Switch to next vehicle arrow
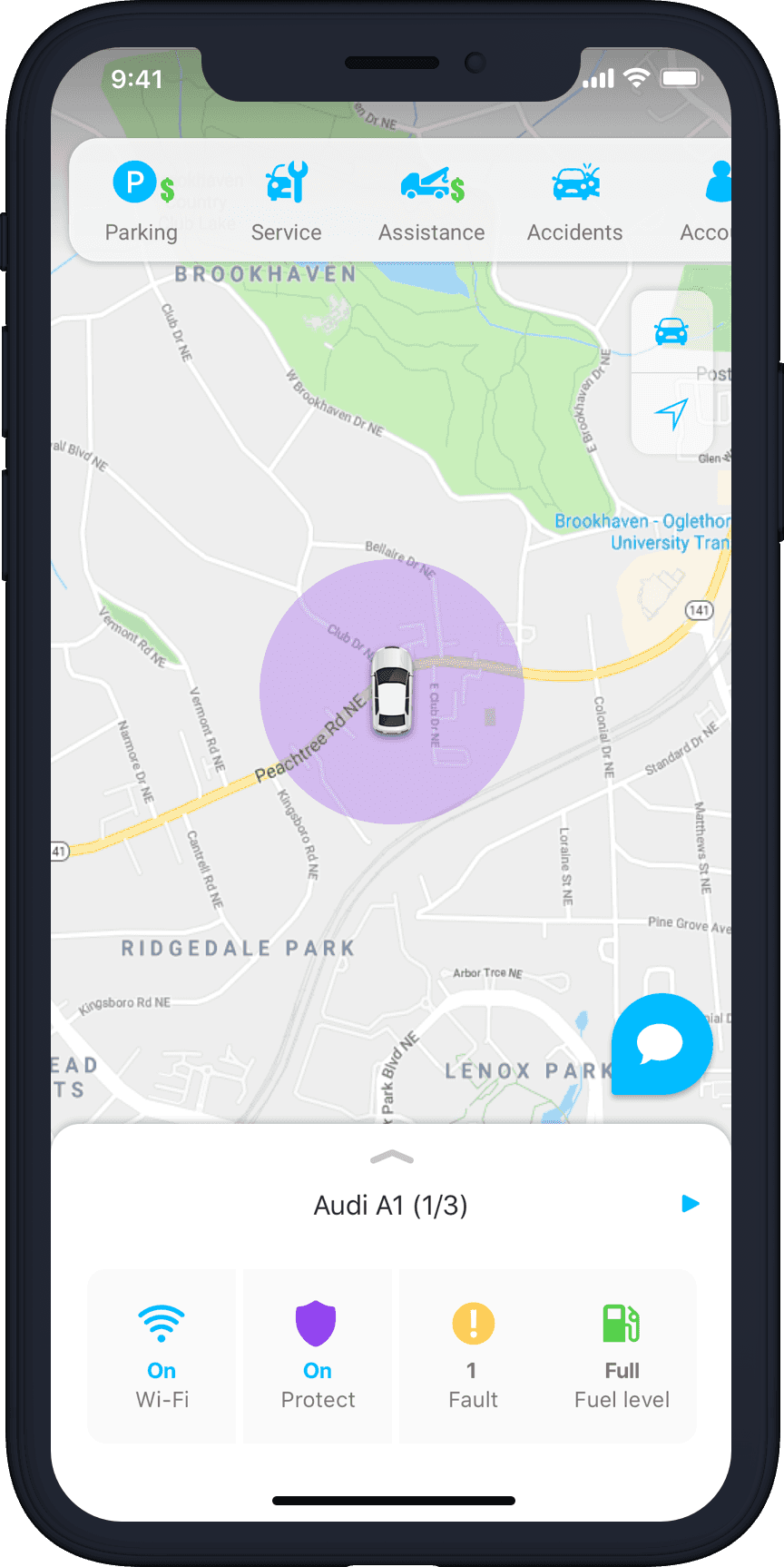 pyautogui.click(x=691, y=1204)
